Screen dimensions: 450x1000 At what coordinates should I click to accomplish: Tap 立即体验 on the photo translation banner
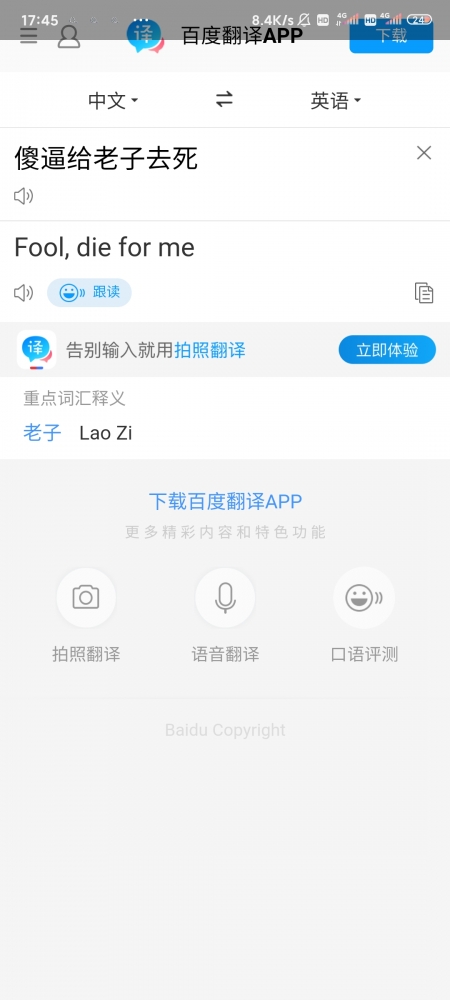point(387,349)
